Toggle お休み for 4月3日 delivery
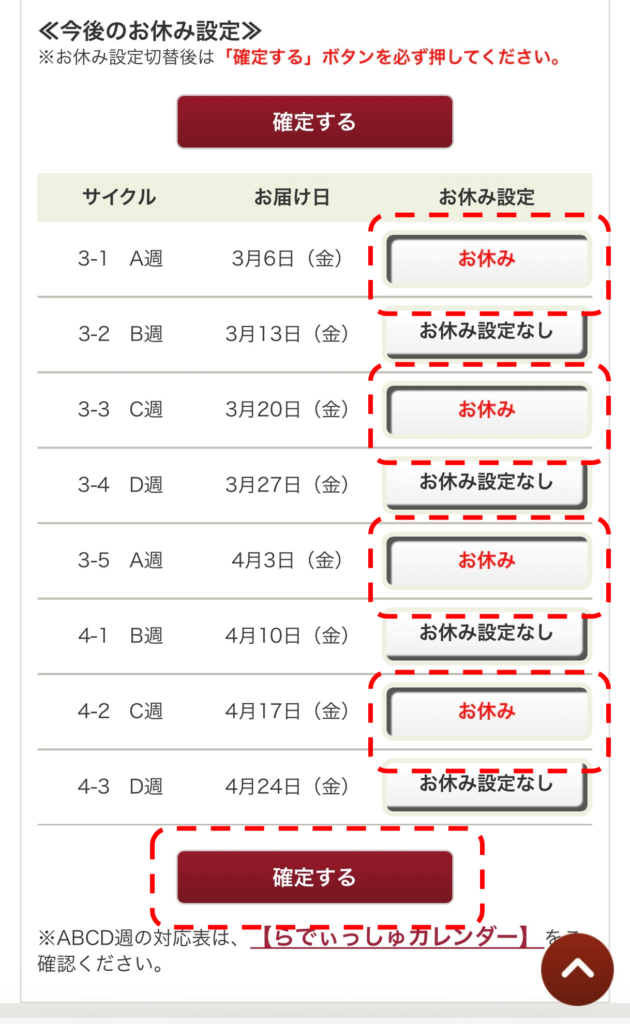Viewport: 630px width, 1024px height. (487, 561)
